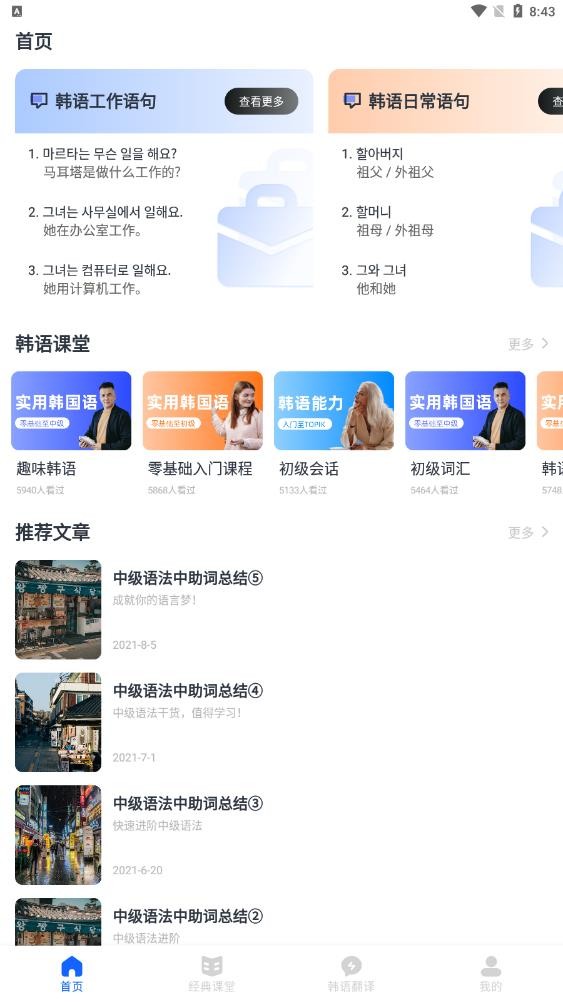Open article 中级语法中助词总结②

(x=281, y=921)
